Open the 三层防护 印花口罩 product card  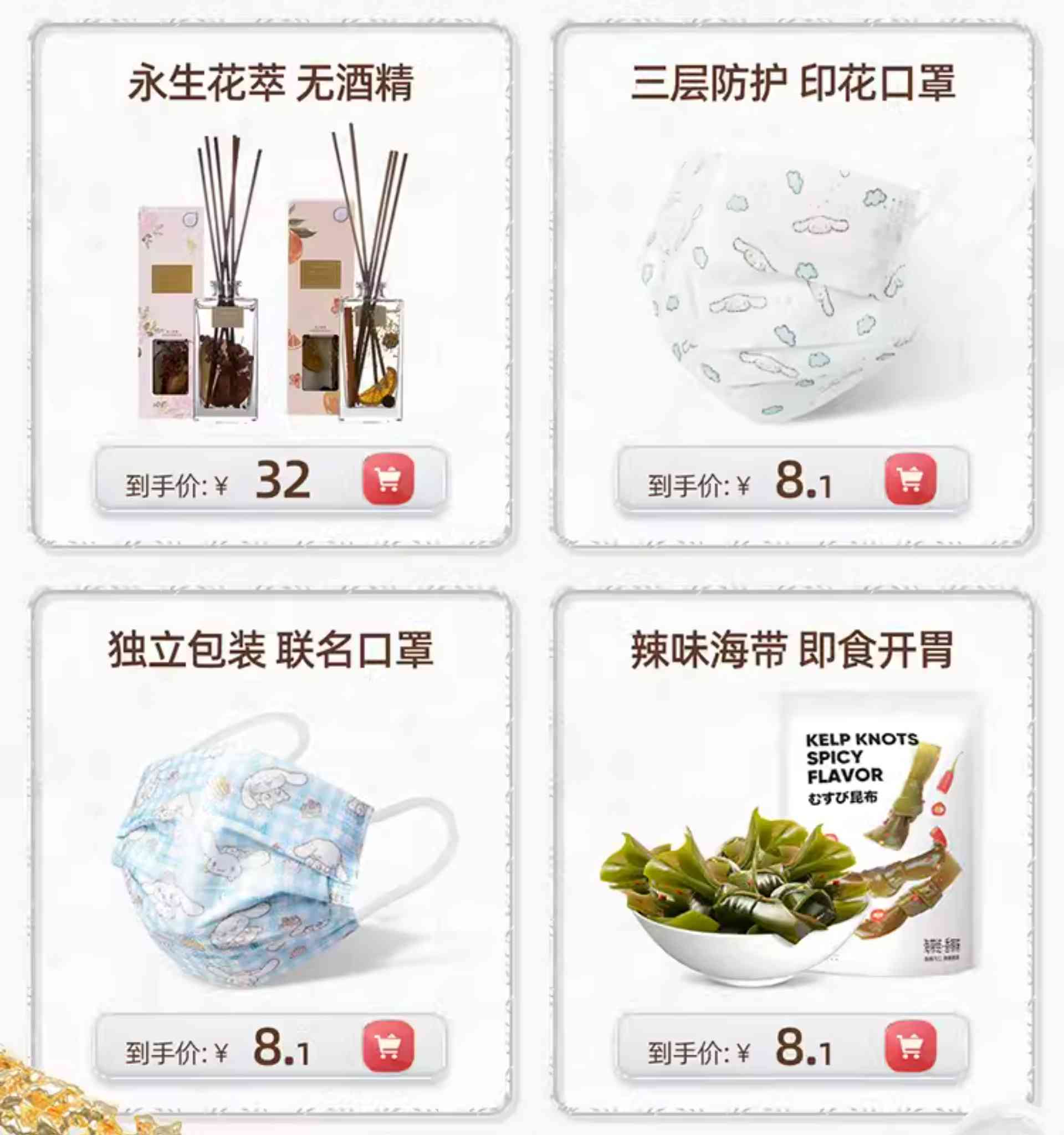click(794, 285)
